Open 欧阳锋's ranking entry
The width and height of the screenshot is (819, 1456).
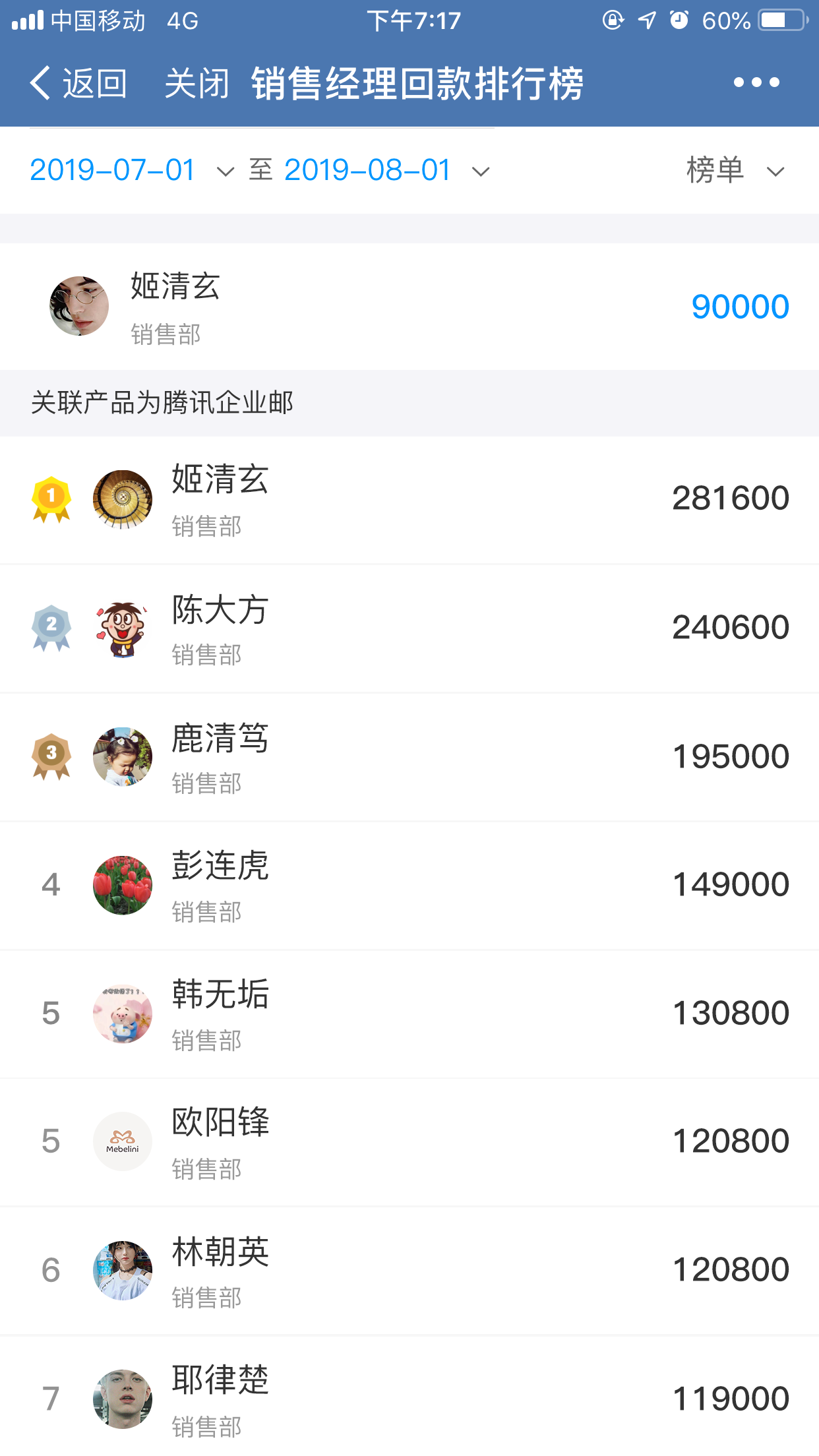coord(409,1142)
